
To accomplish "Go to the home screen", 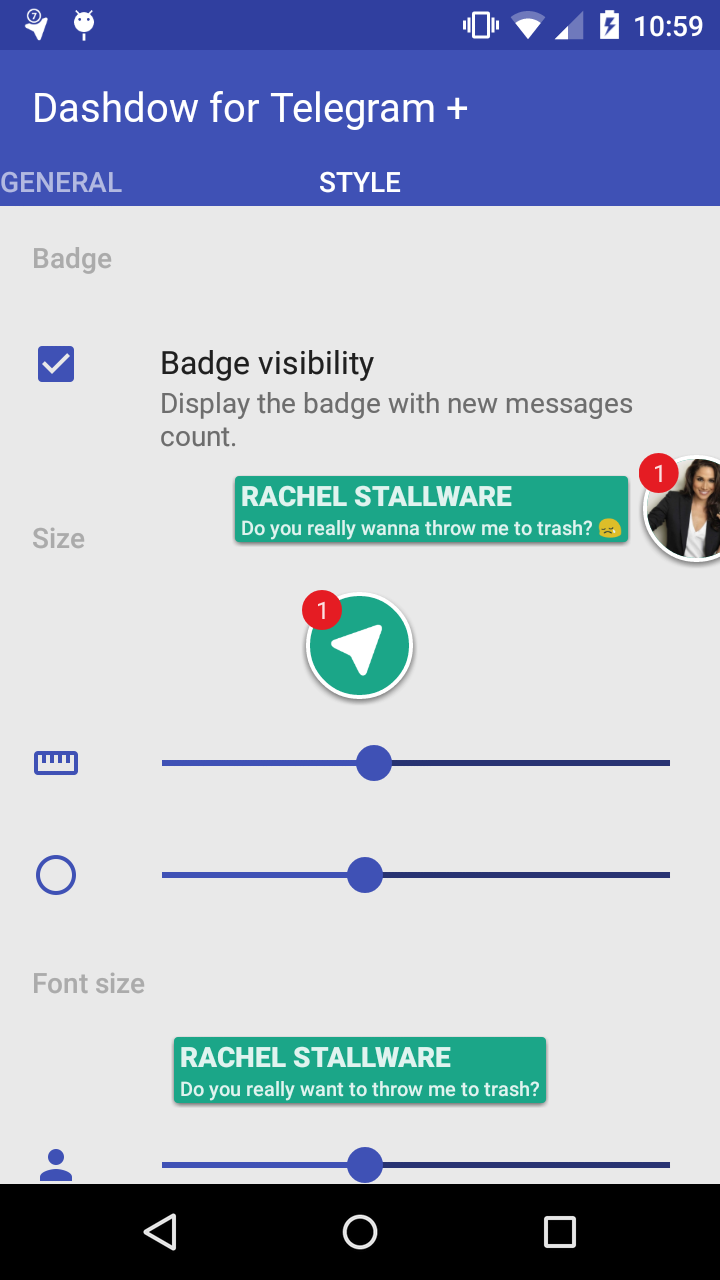I will pyautogui.click(x=360, y=1232).
